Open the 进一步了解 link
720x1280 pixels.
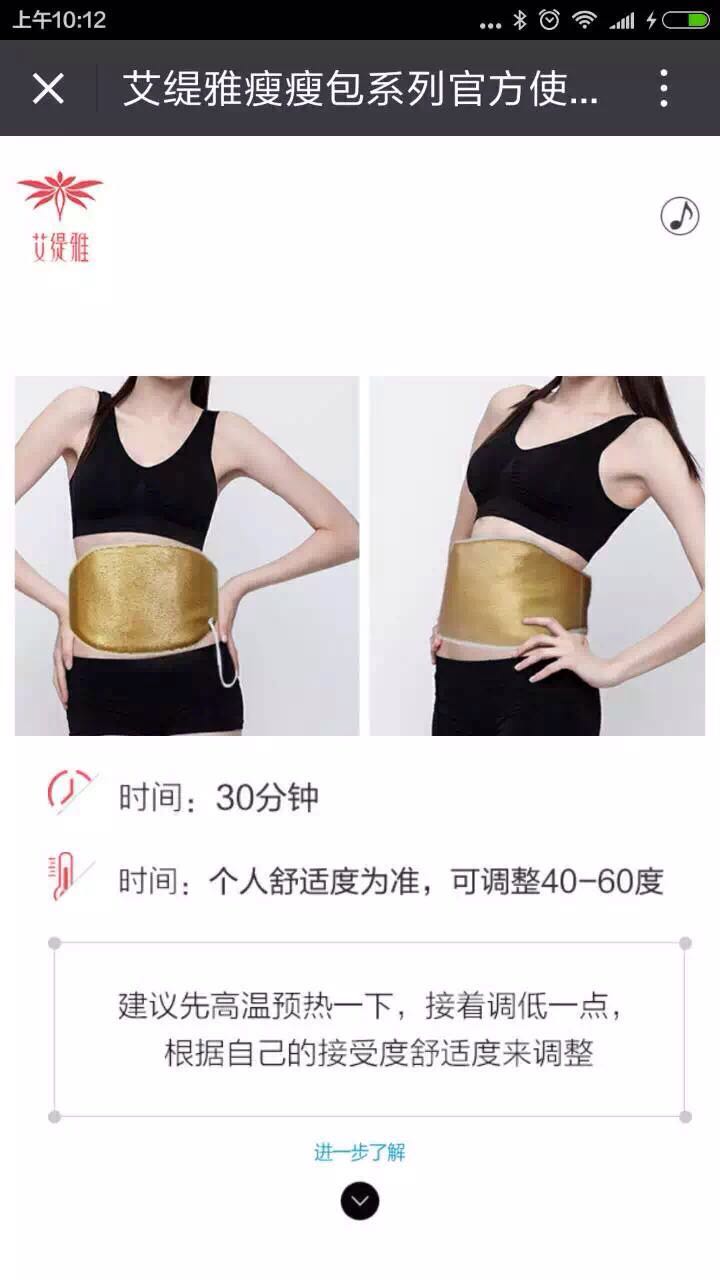(x=360, y=1152)
